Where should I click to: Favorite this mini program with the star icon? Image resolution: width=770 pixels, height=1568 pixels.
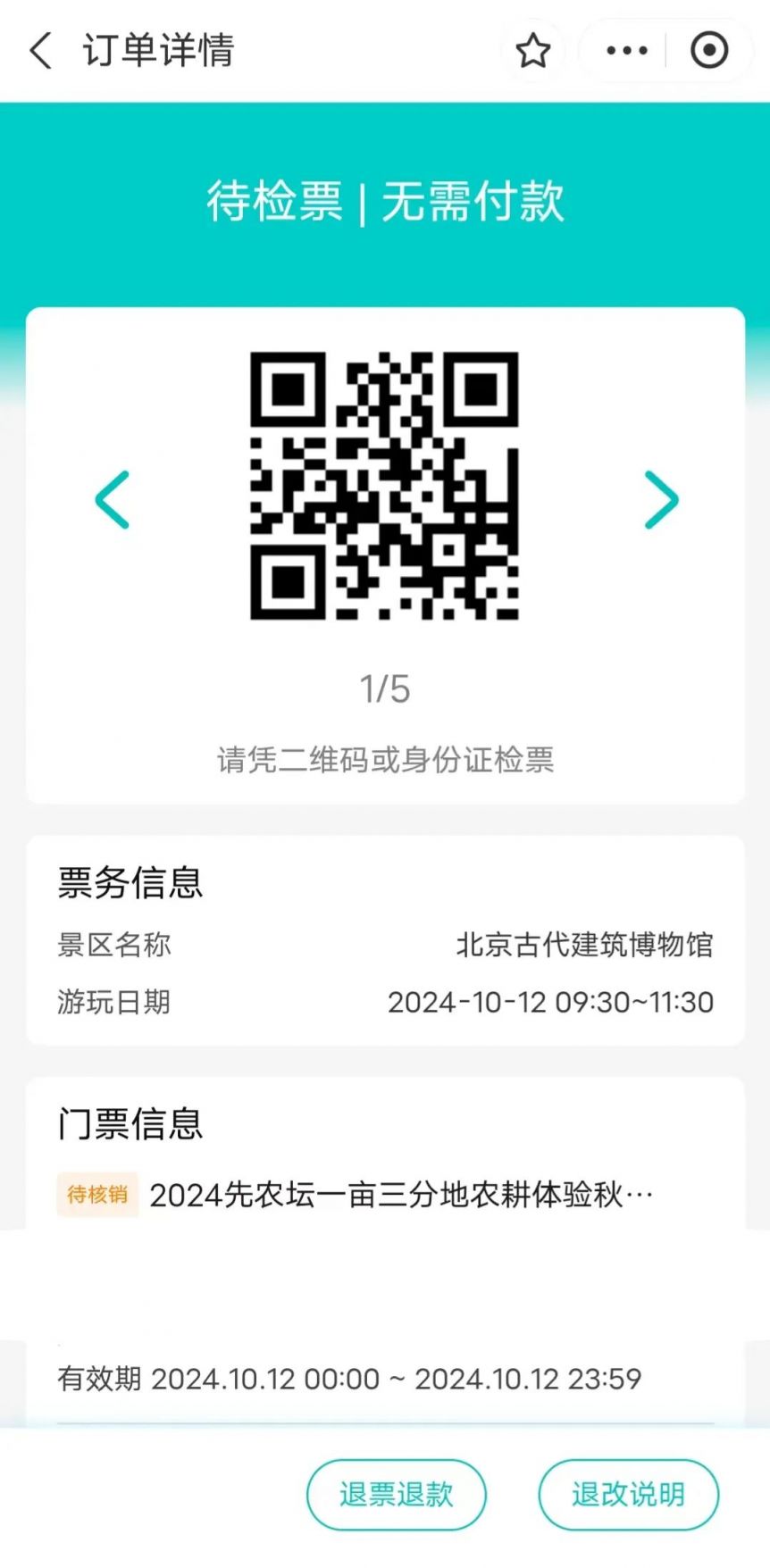coord(533,51)
